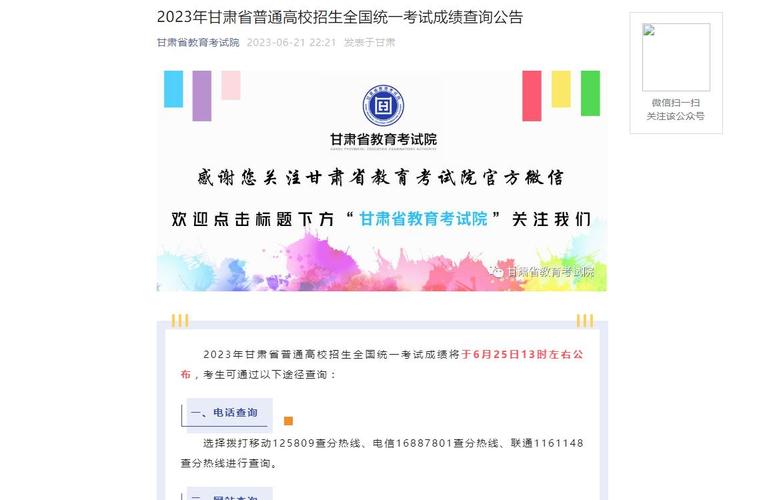767x500 pixels.
Task: Open the 甘肃省教育考试院 account link
Action: pyautogui.click(x=198, y=42)
